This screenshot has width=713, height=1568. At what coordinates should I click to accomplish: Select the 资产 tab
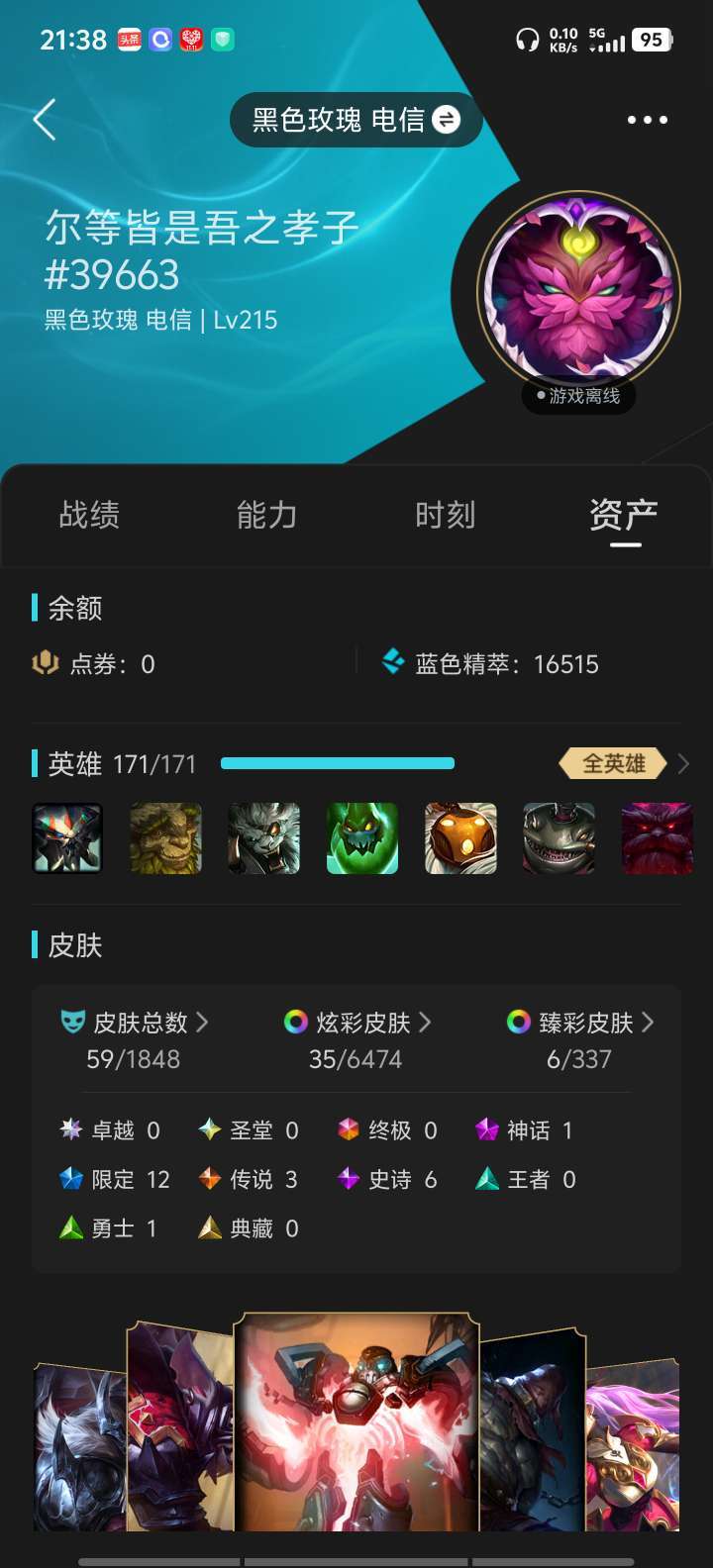pyautogui.click(x=624, y=515)
